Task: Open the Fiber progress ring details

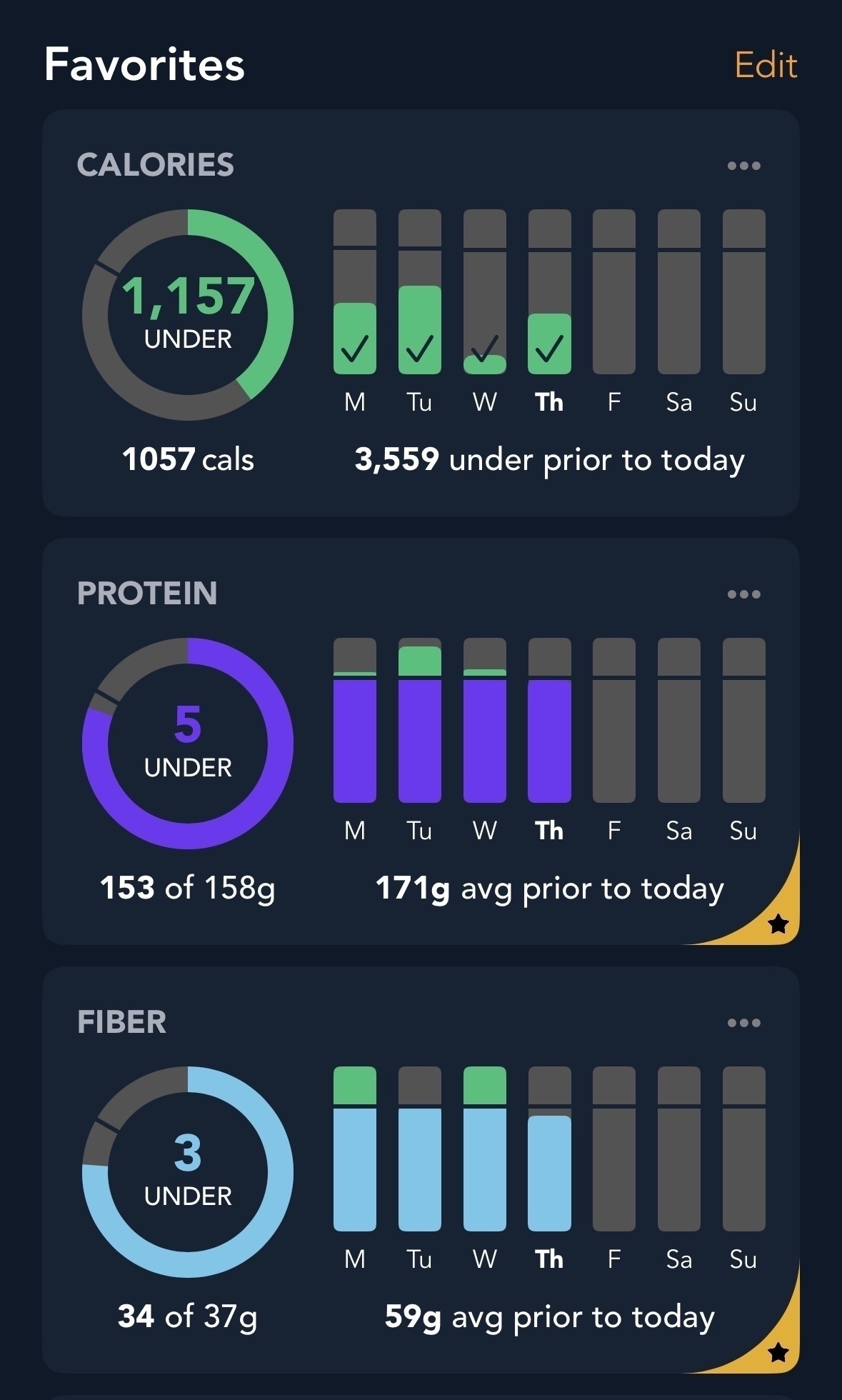Action: (x=188, y=1172)
